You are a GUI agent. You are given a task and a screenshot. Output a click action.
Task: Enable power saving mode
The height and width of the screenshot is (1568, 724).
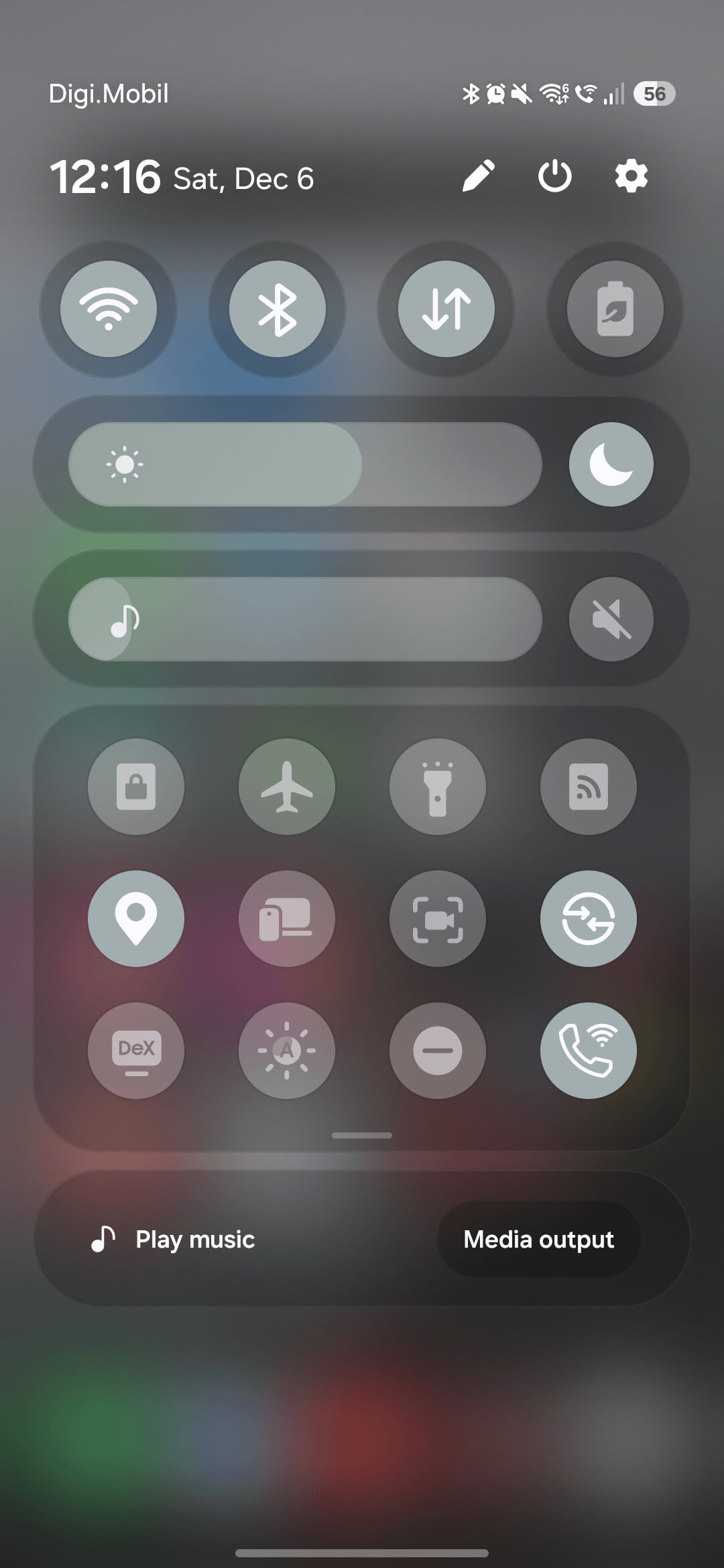pos(615,309)
